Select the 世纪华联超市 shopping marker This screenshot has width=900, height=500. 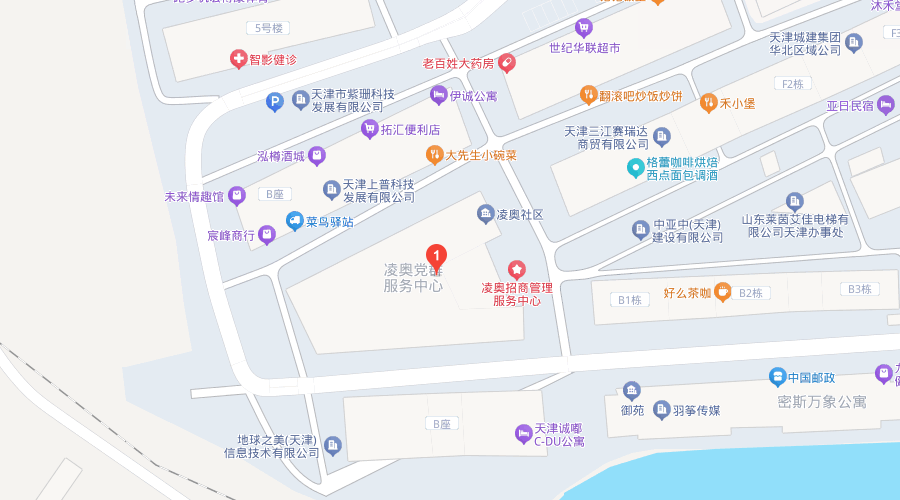tap(584, 27)
